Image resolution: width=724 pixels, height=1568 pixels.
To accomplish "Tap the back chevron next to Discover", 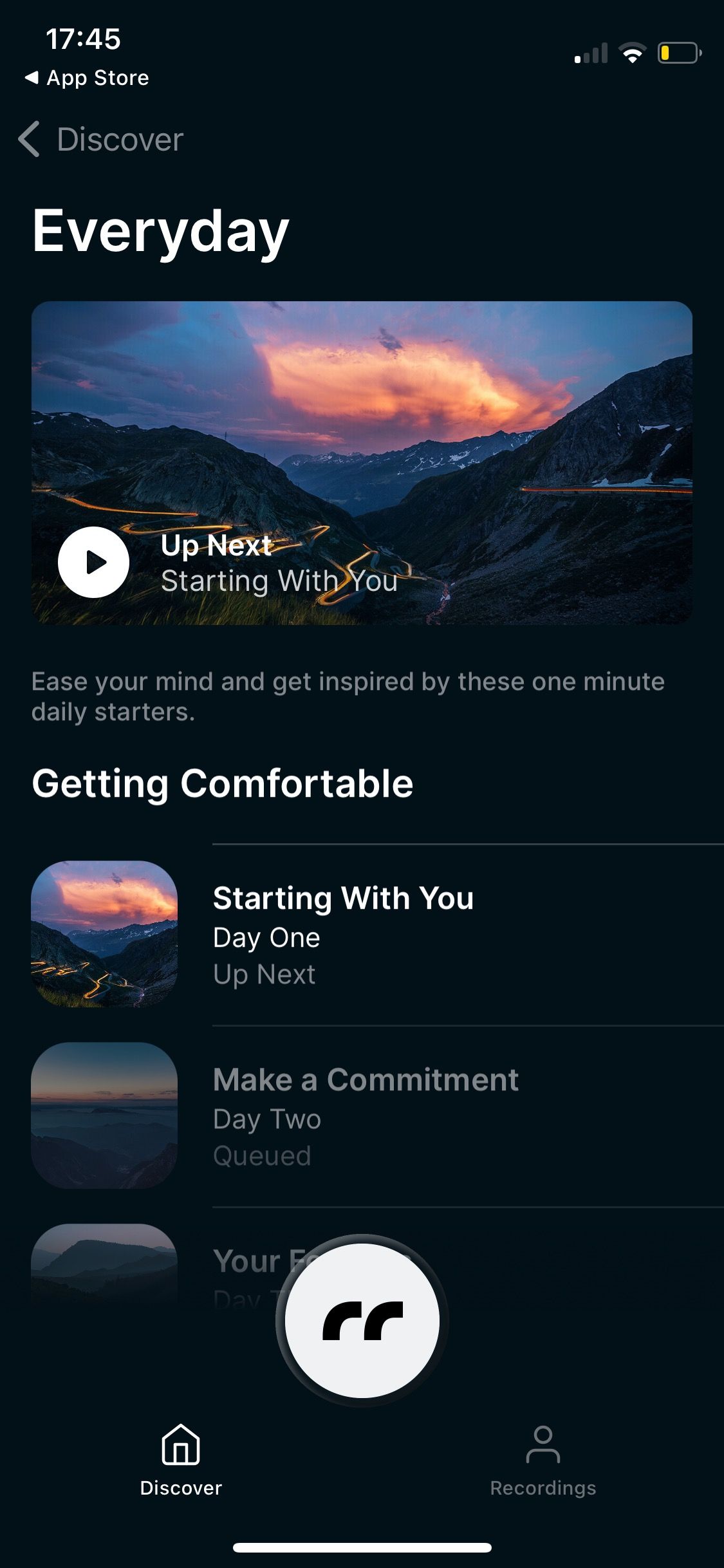I will pos(29,139).
